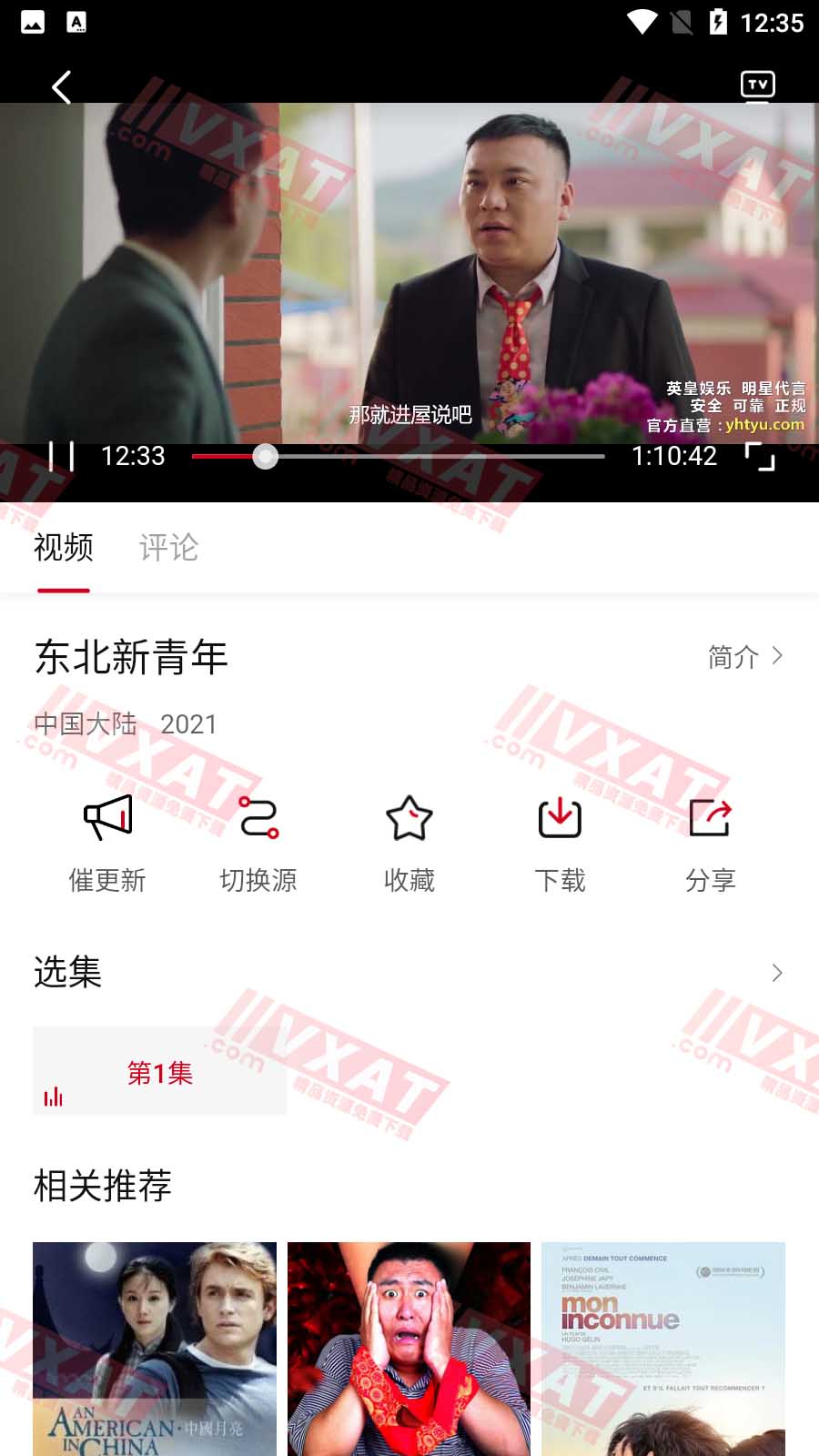The width and height of the screenshot is (819, 1456).
Task: Download this video via 下载
Action: click(560, 842)
